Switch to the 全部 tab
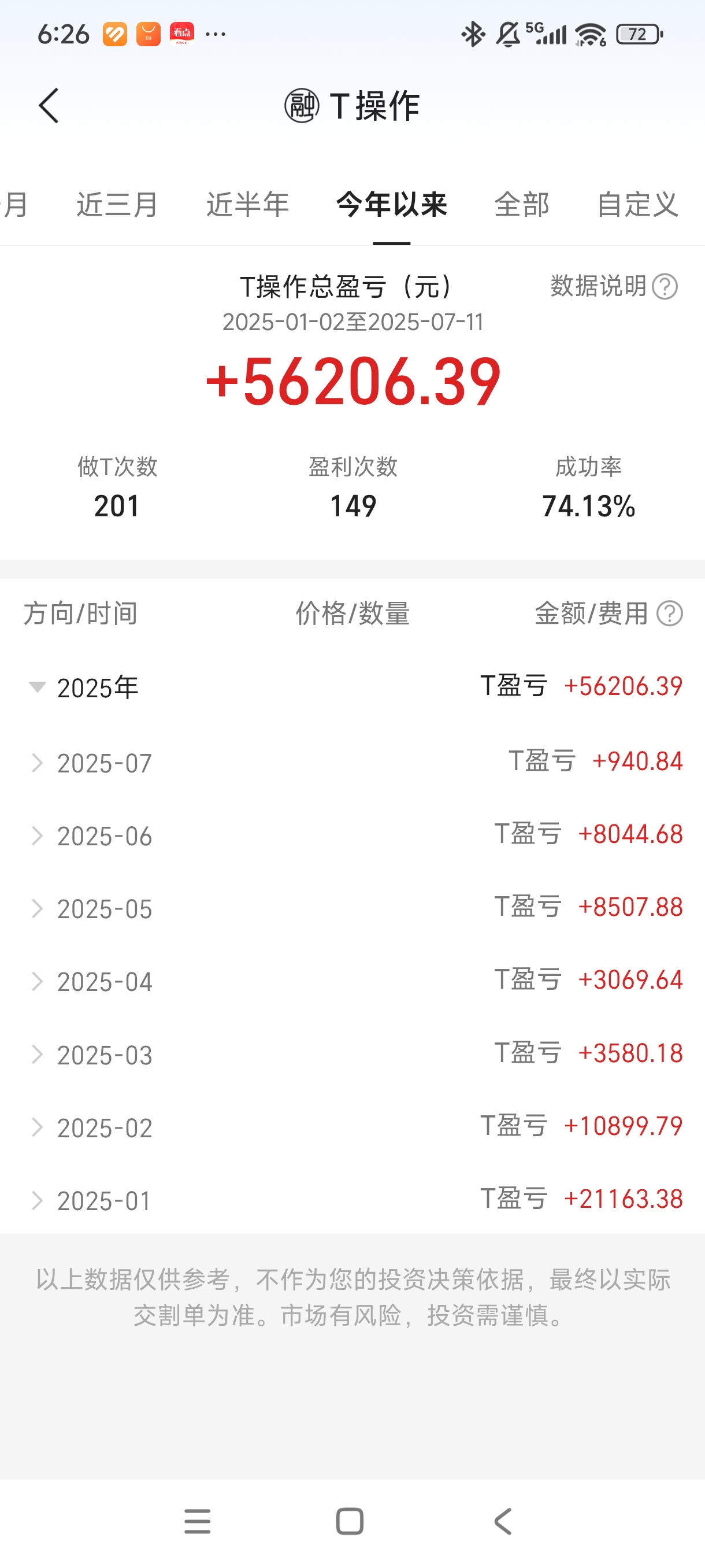Screen dimensions: 705x1568 coord(521,204)
